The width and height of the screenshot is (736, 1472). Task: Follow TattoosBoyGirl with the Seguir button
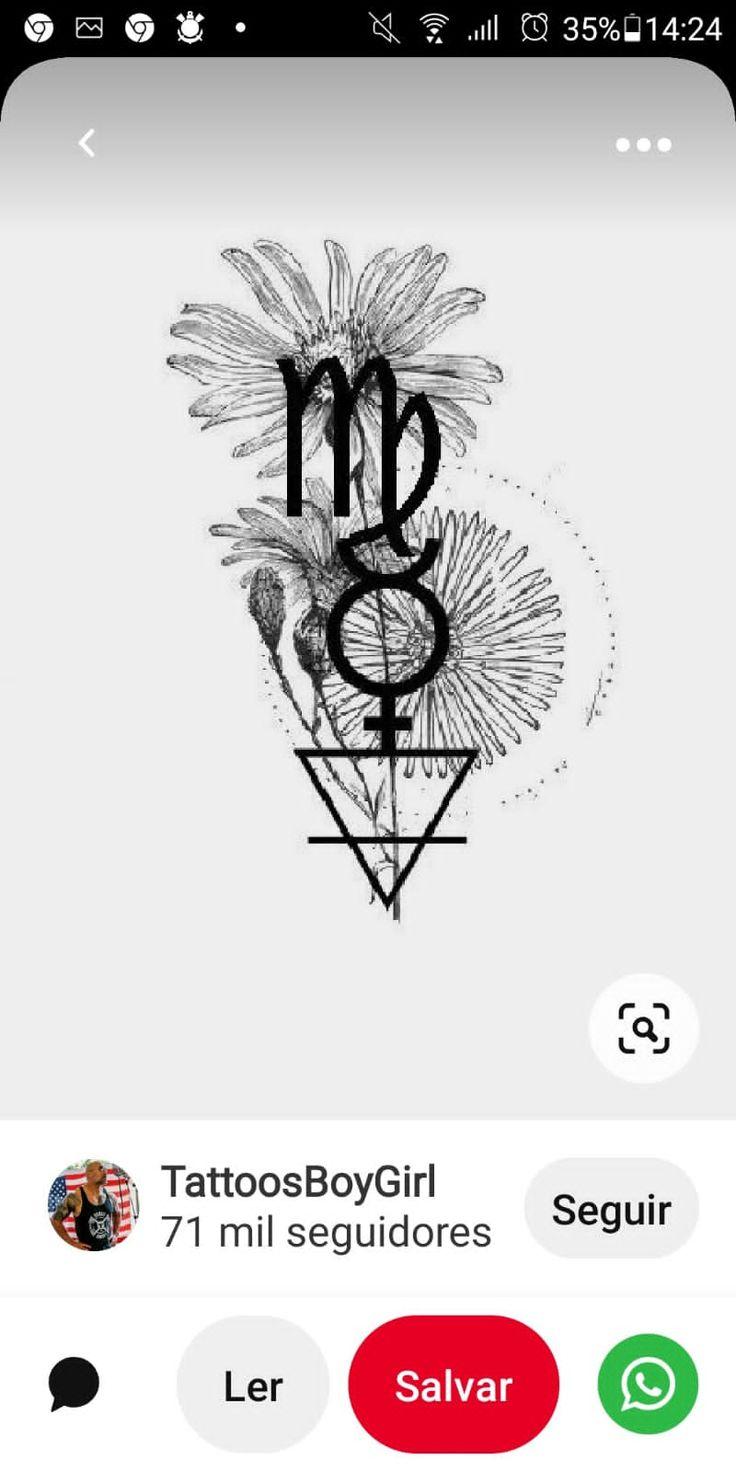coord(611,1208)
